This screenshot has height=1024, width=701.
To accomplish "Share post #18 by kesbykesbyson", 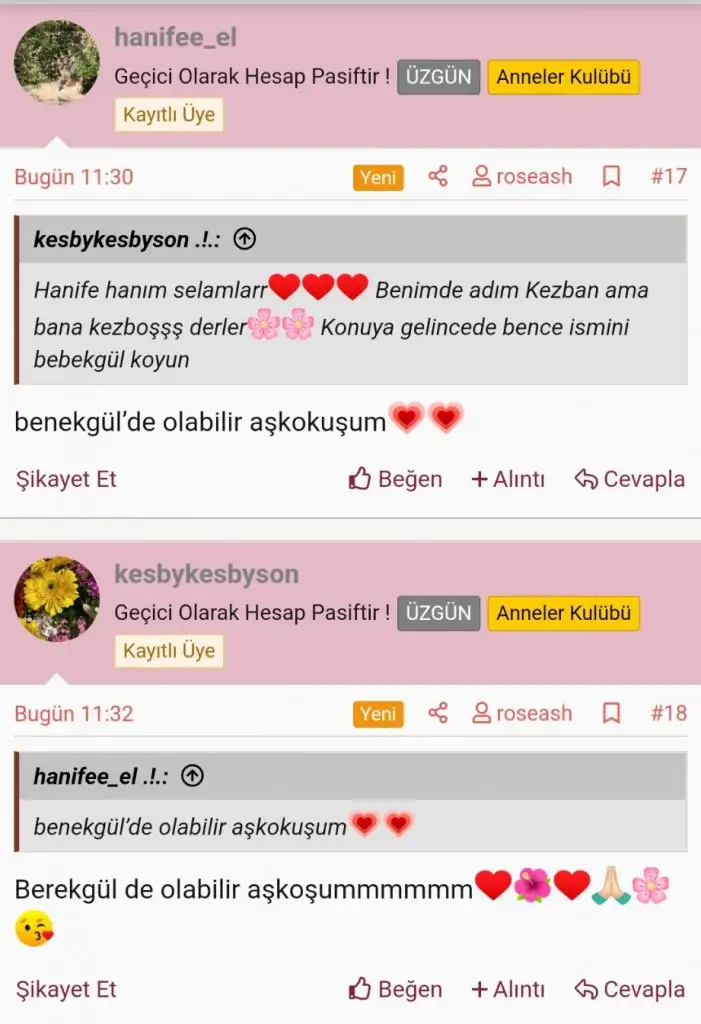I will tap(437, 714).
